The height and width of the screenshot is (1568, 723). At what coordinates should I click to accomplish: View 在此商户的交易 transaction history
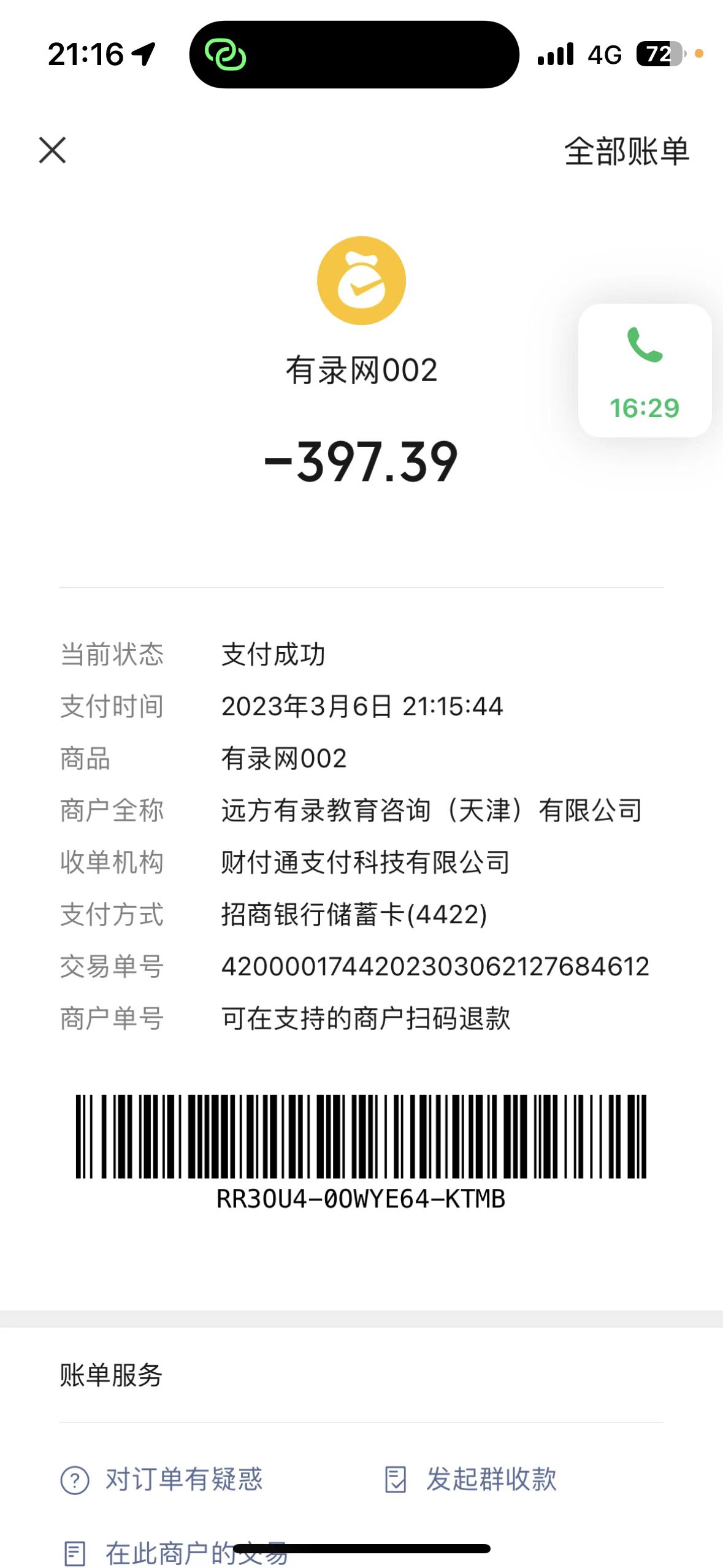[177, 1552]
